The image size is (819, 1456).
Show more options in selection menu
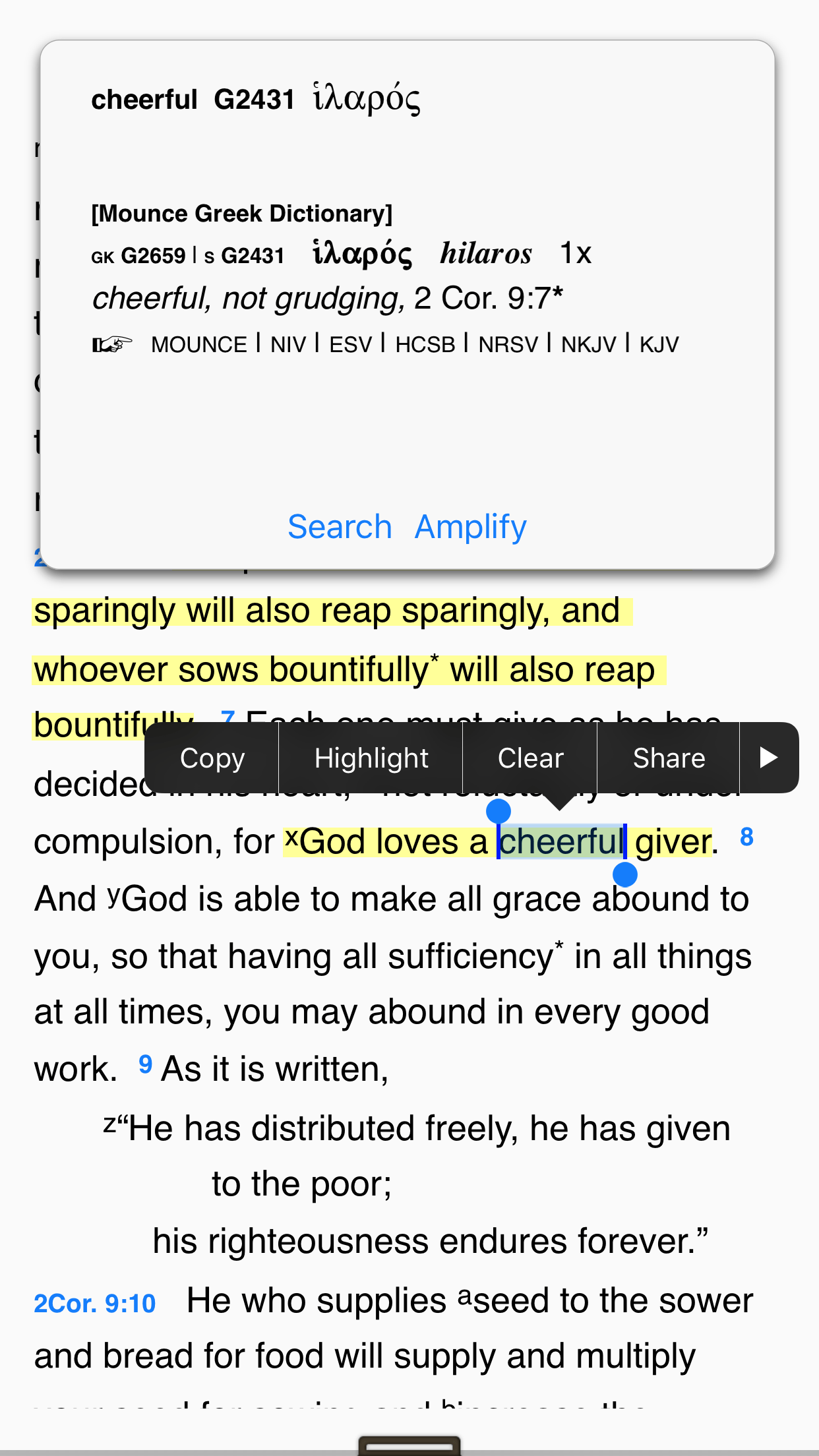tap(768, 758)
